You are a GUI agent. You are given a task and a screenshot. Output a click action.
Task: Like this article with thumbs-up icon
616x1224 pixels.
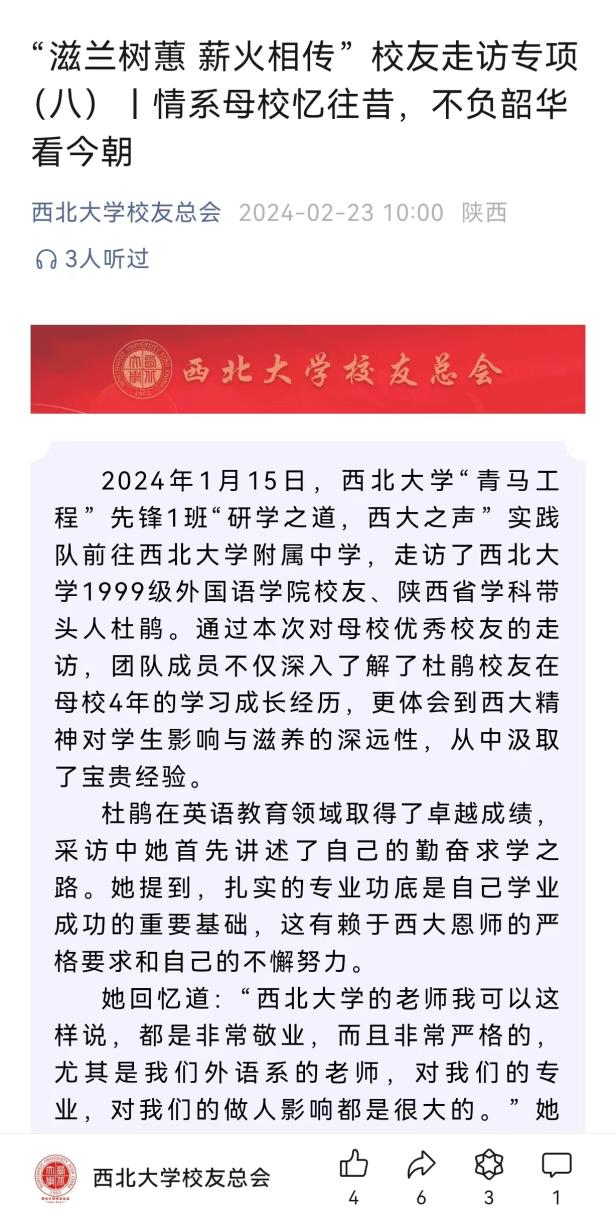tap(354, 1164)
